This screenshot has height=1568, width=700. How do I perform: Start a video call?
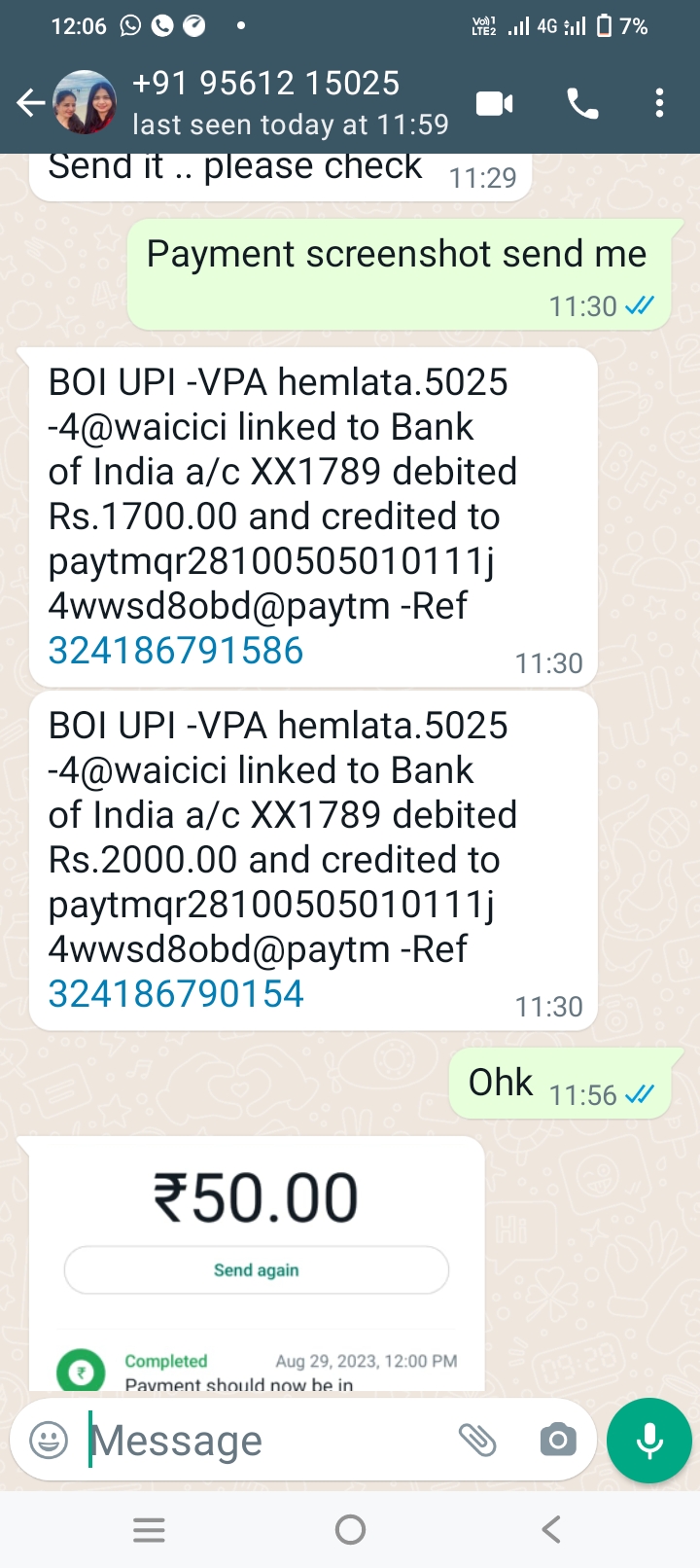pyautogui.click(x=494, y=103)
